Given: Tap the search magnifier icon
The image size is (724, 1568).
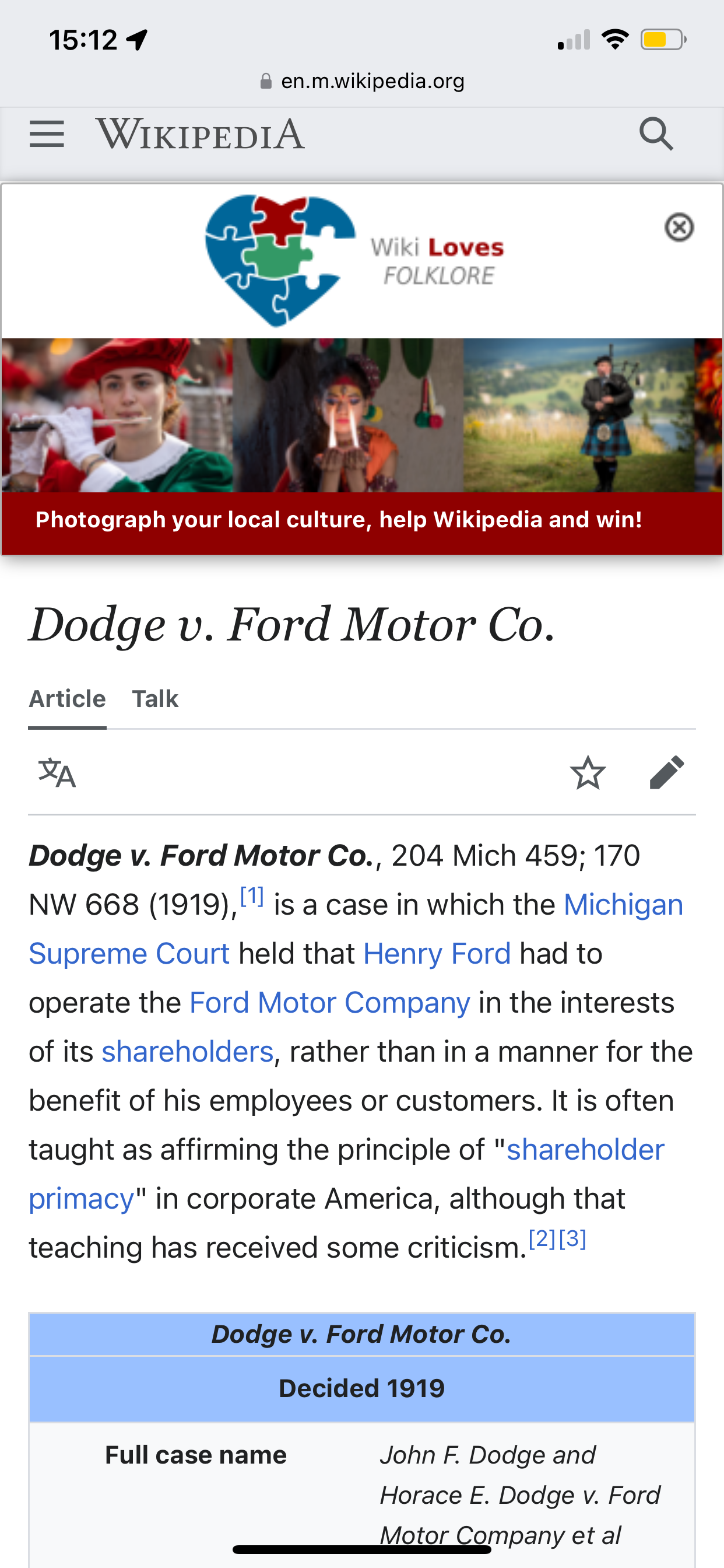Looking at the screenshot, I should pyautogui.click(x=656, y=134).
